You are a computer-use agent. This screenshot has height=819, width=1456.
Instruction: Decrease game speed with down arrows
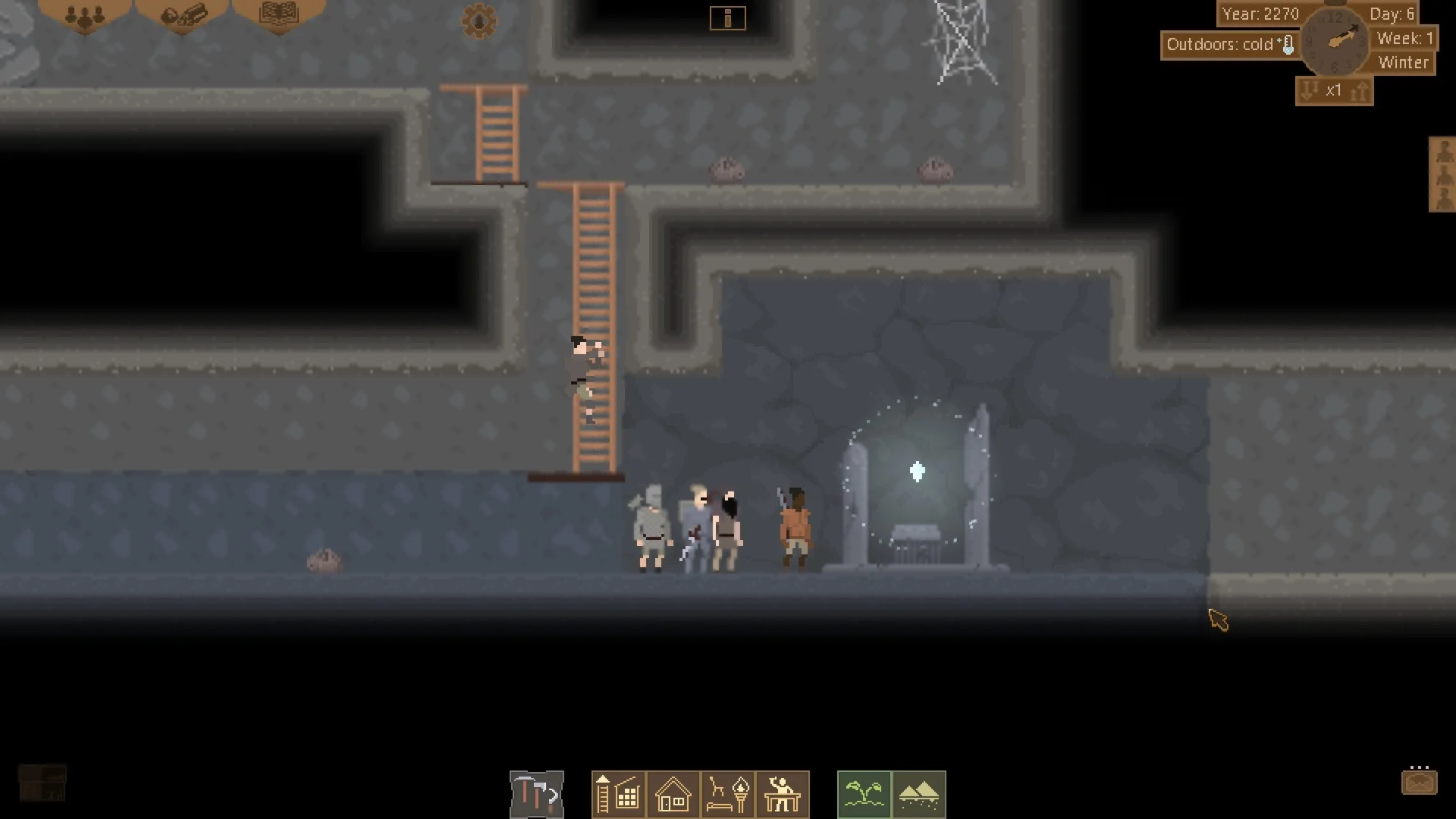click(x=1309, y=92)
